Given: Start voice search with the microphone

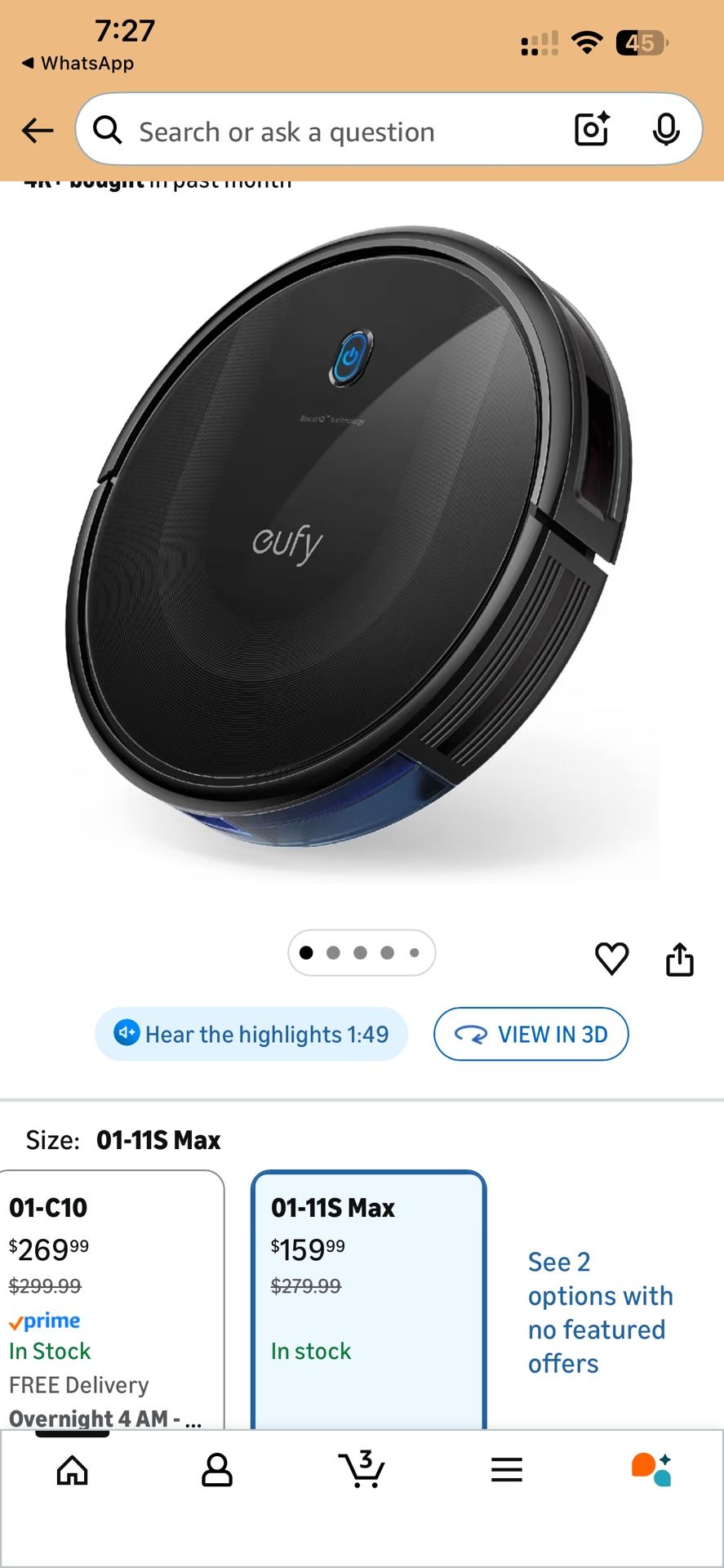Looking at the screenshot, I should tap(666, 129).
